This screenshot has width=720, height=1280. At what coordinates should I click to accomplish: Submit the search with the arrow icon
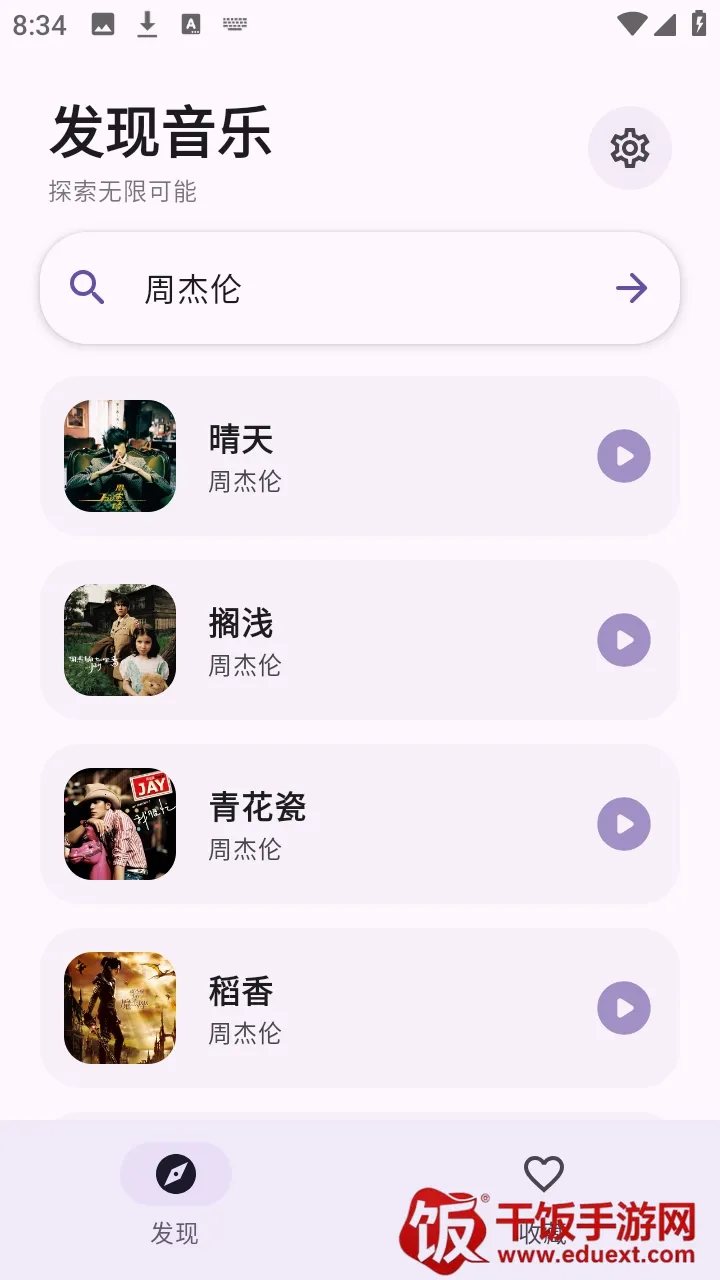631,289
